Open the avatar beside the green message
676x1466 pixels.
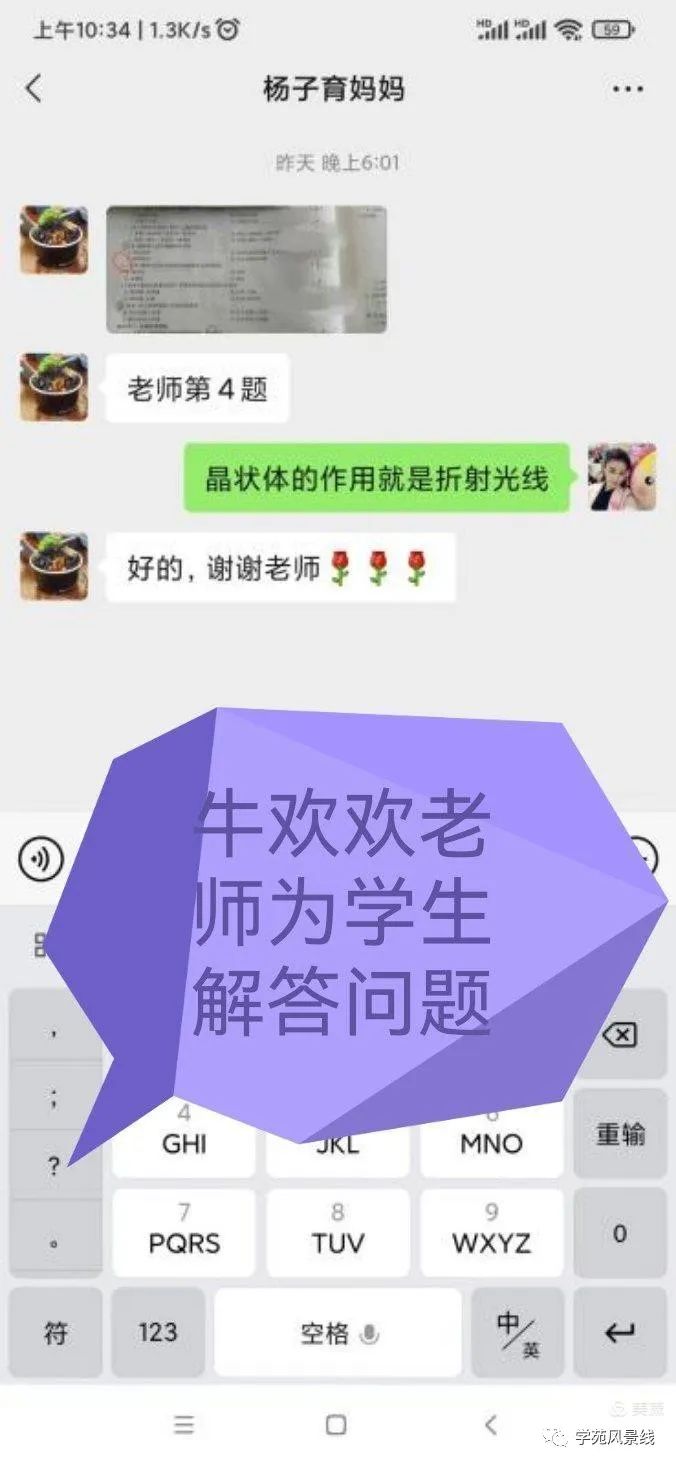click(621, 477)
